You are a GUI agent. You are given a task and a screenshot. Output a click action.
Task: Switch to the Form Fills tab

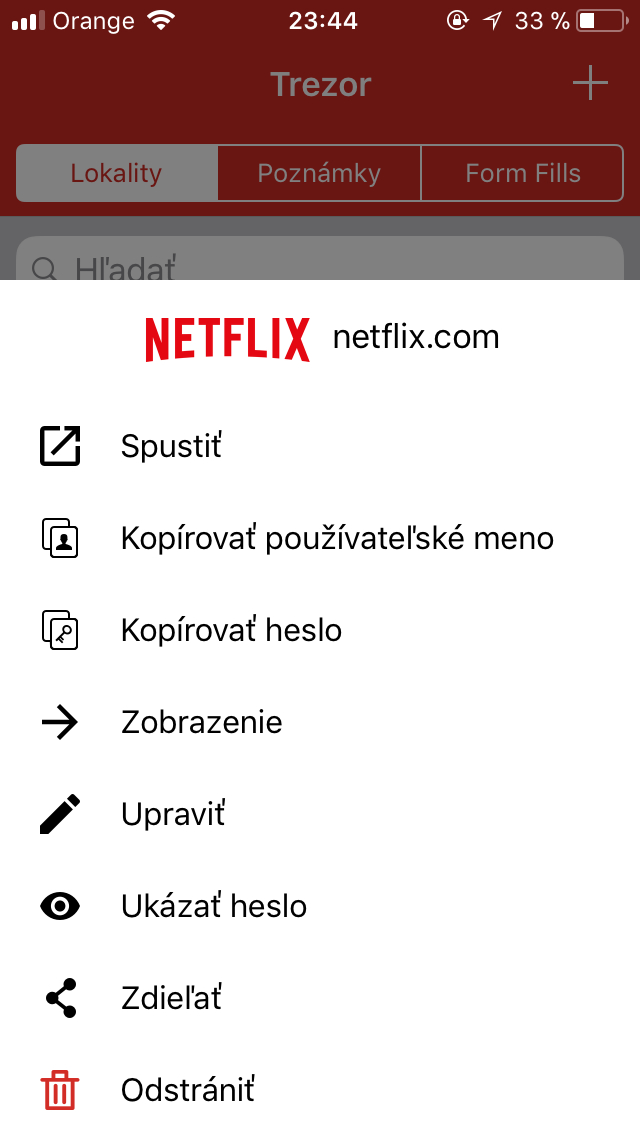pyautogui.click(x=523, y=173)
